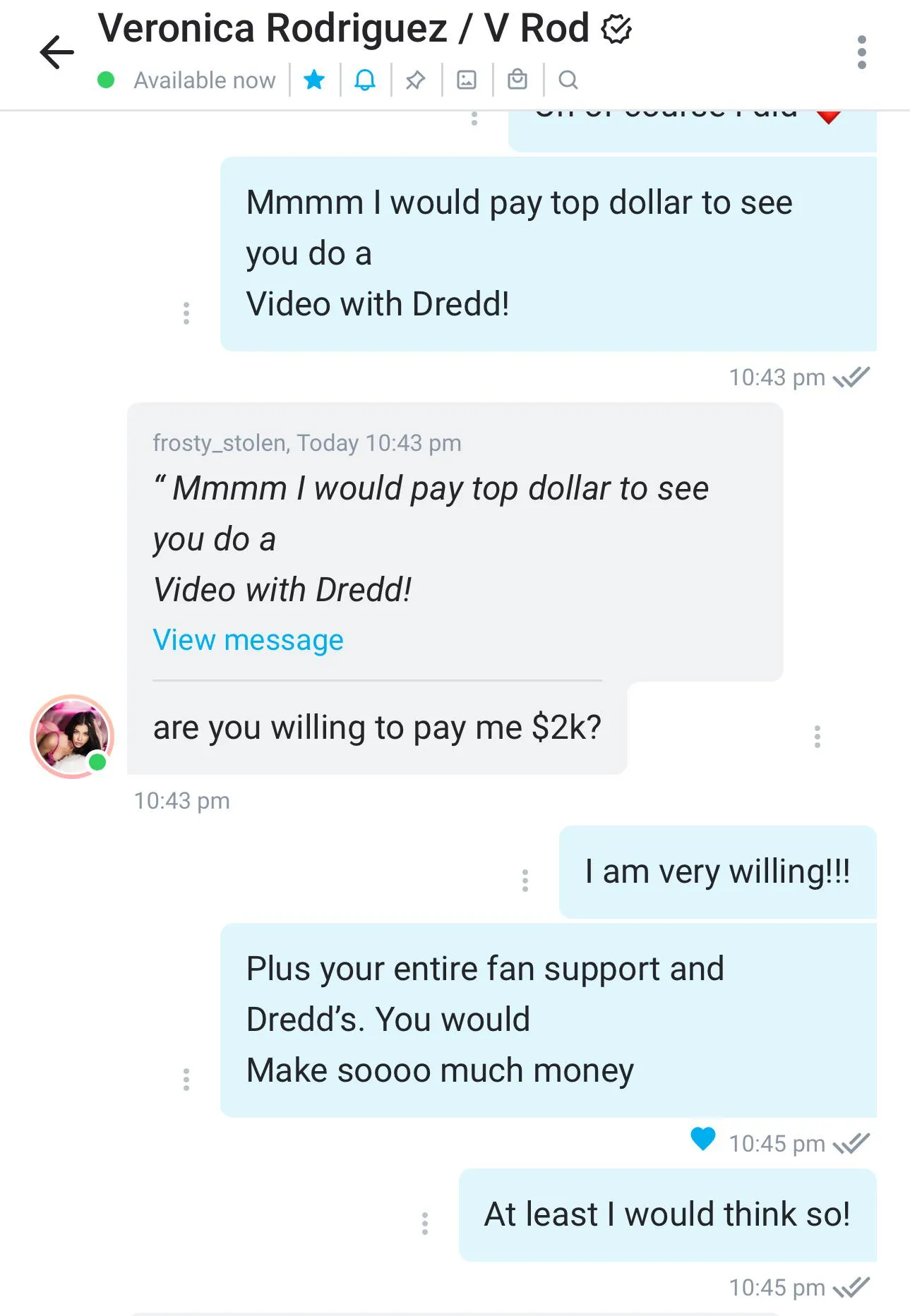Open Veronica Rodriguez's profile avatar
910x1316 pixels.
72,736
